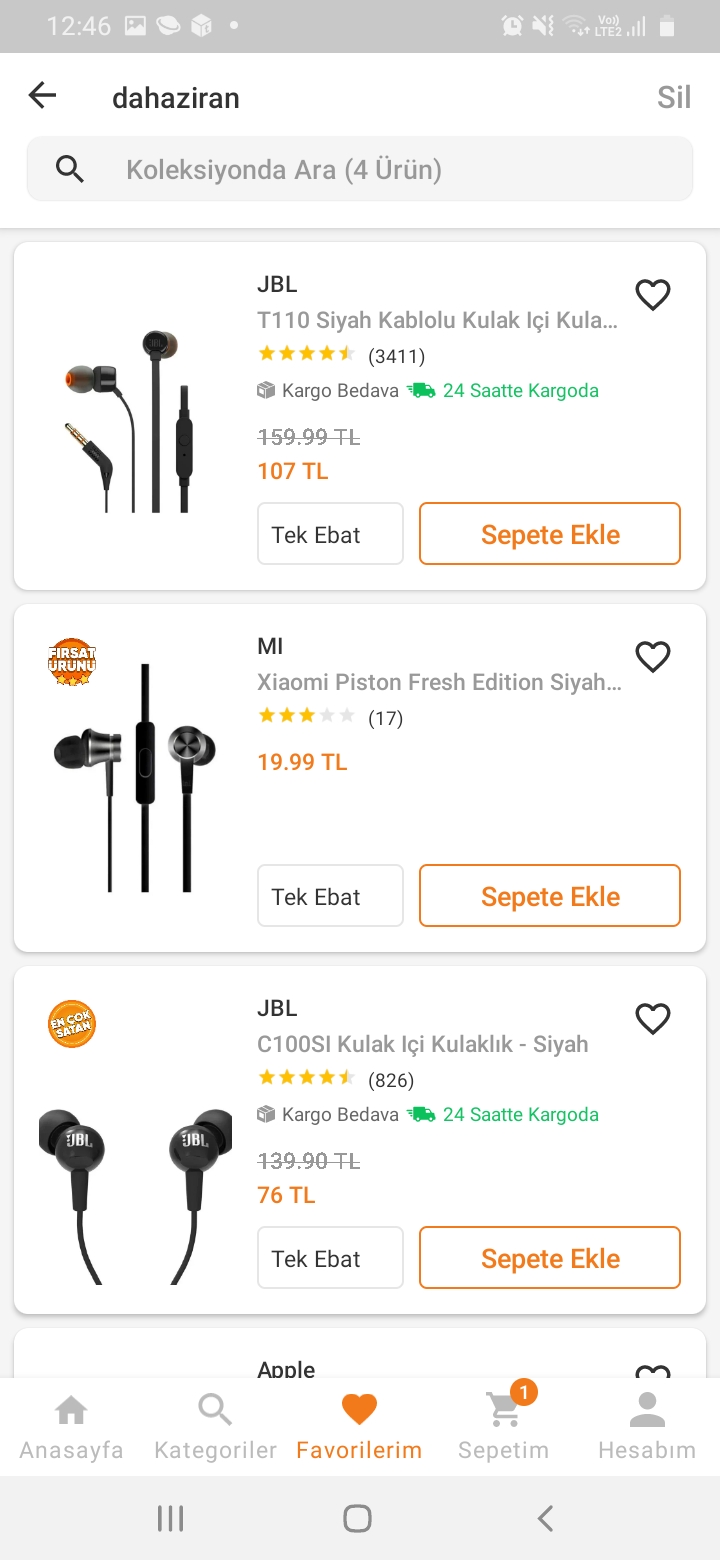Open the Koleksiyonda Ara search field

(x=360, y=169)
